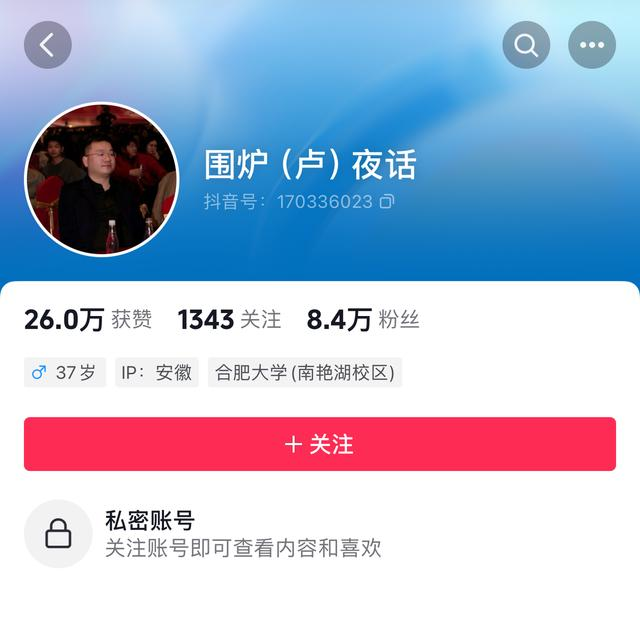
Task: Tap the red 关注 follow button
Action: coord(320,444)
